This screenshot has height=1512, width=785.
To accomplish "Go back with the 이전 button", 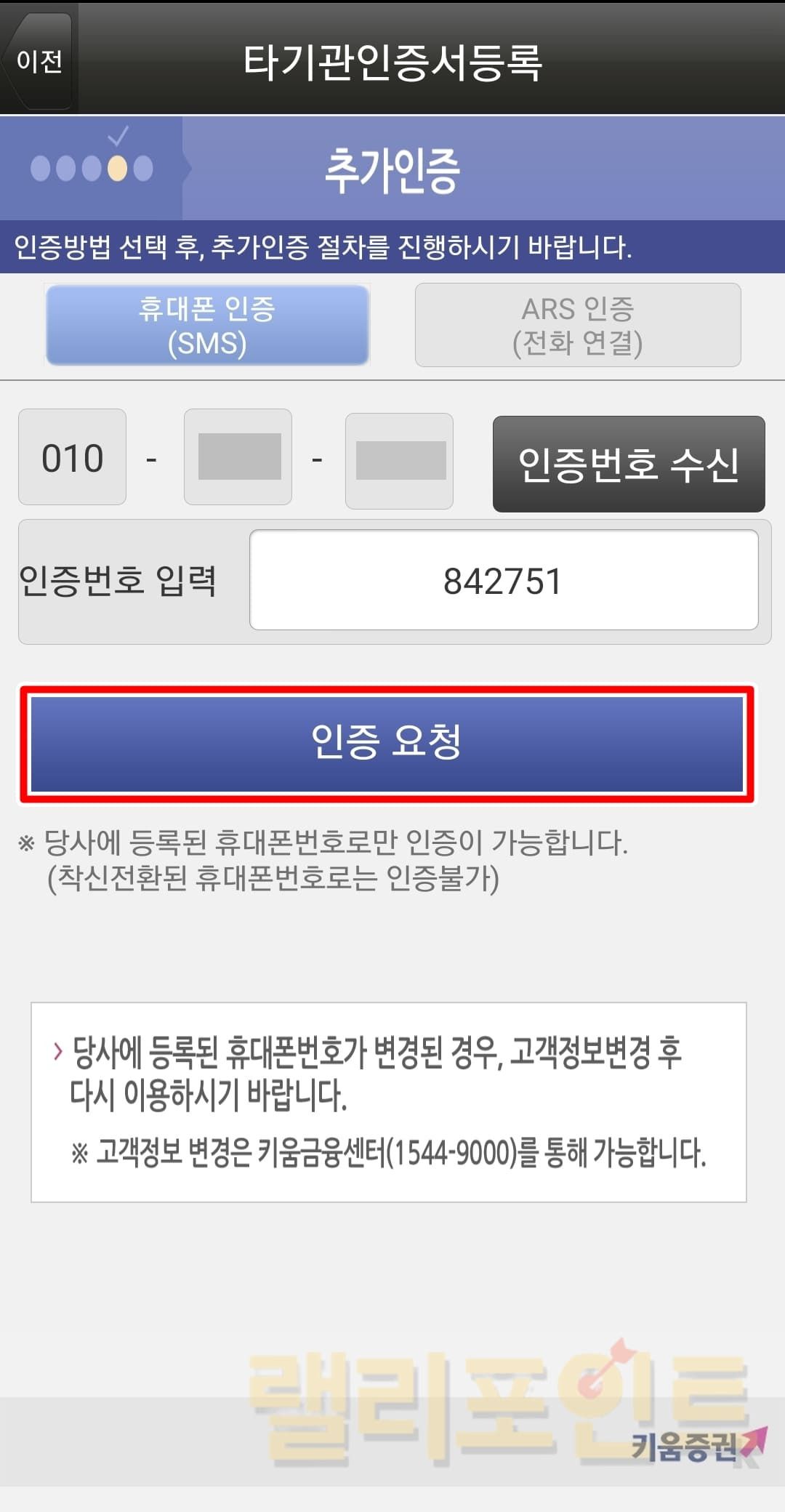I will point(39,60).
